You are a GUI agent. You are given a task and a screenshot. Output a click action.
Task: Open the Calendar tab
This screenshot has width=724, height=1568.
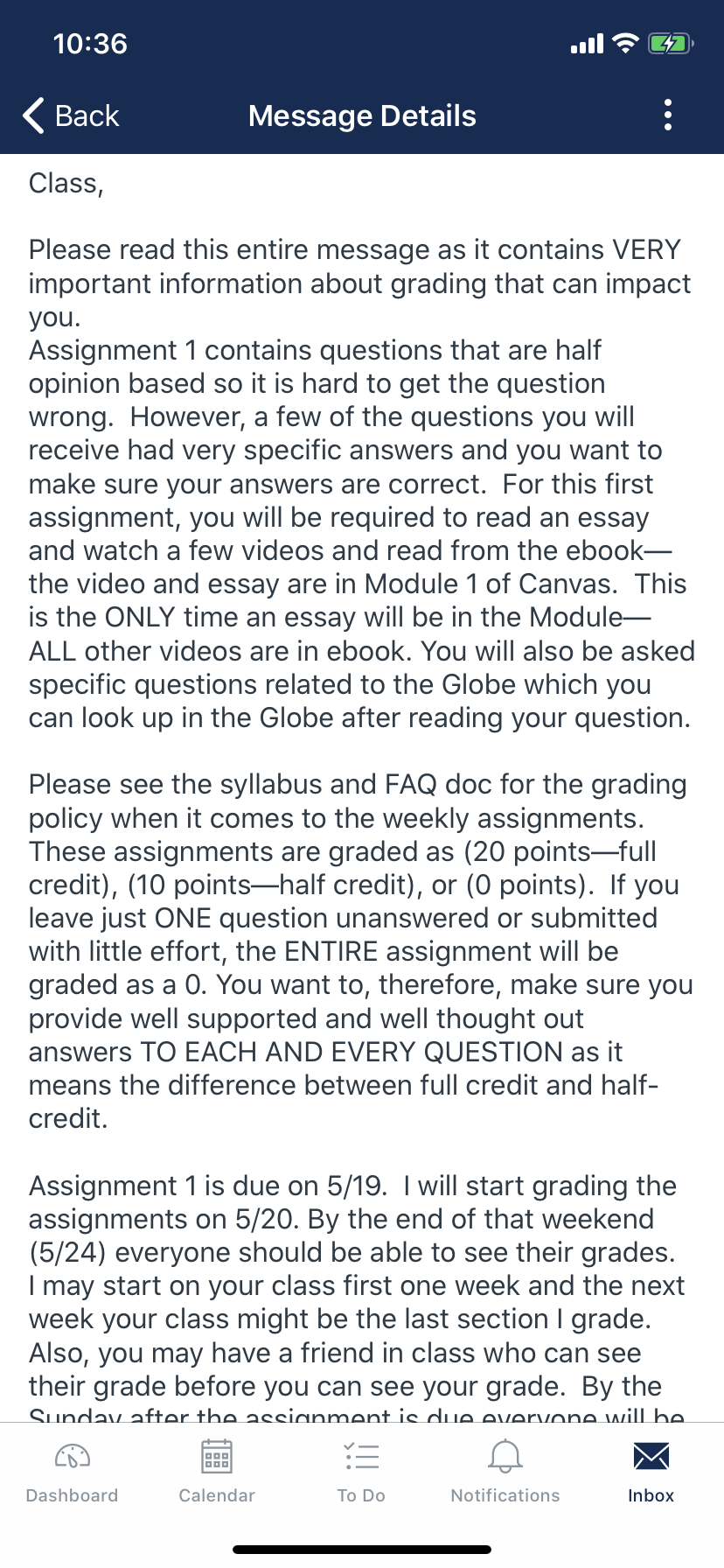(x=217, y=1472)
